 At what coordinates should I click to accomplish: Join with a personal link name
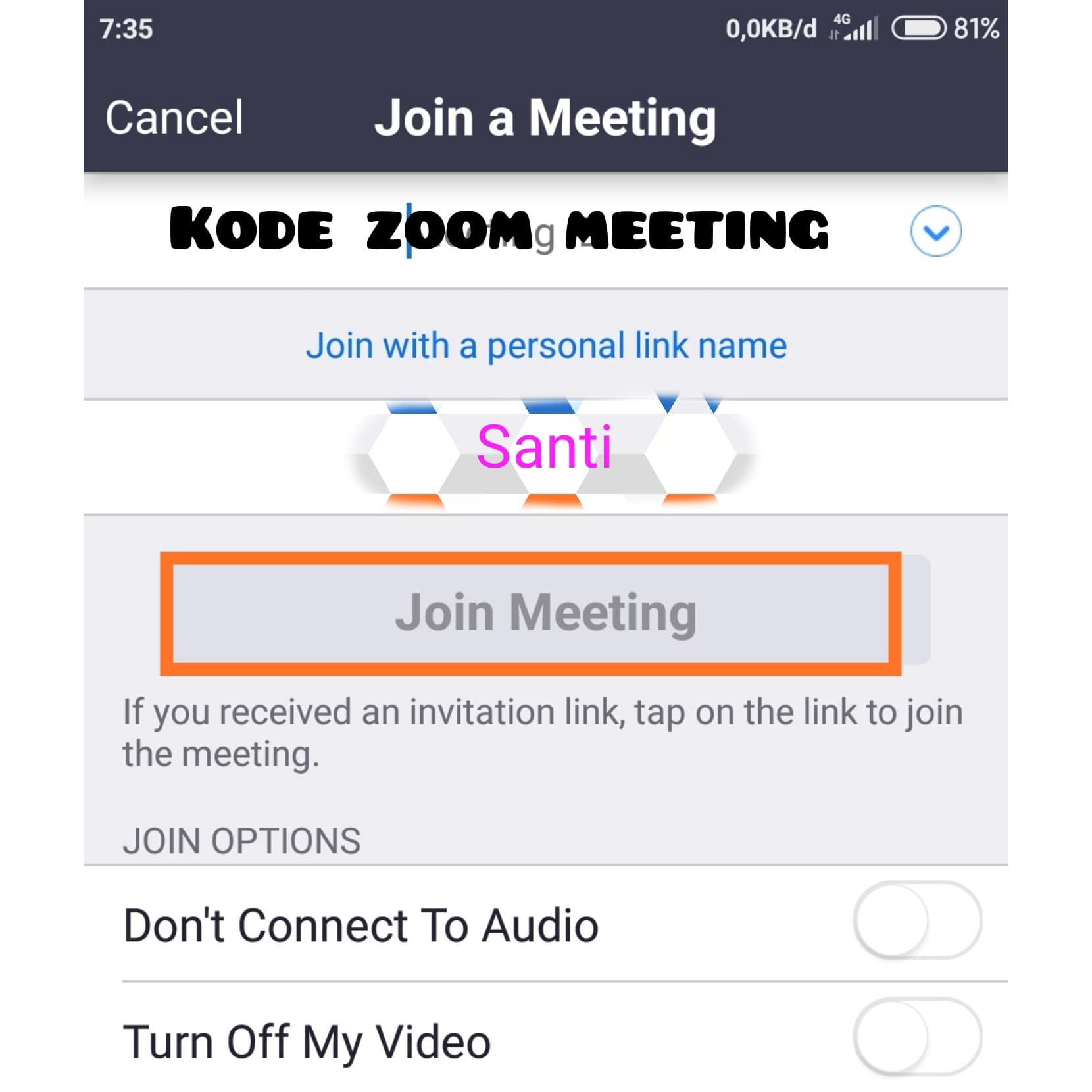coord(545,345)
